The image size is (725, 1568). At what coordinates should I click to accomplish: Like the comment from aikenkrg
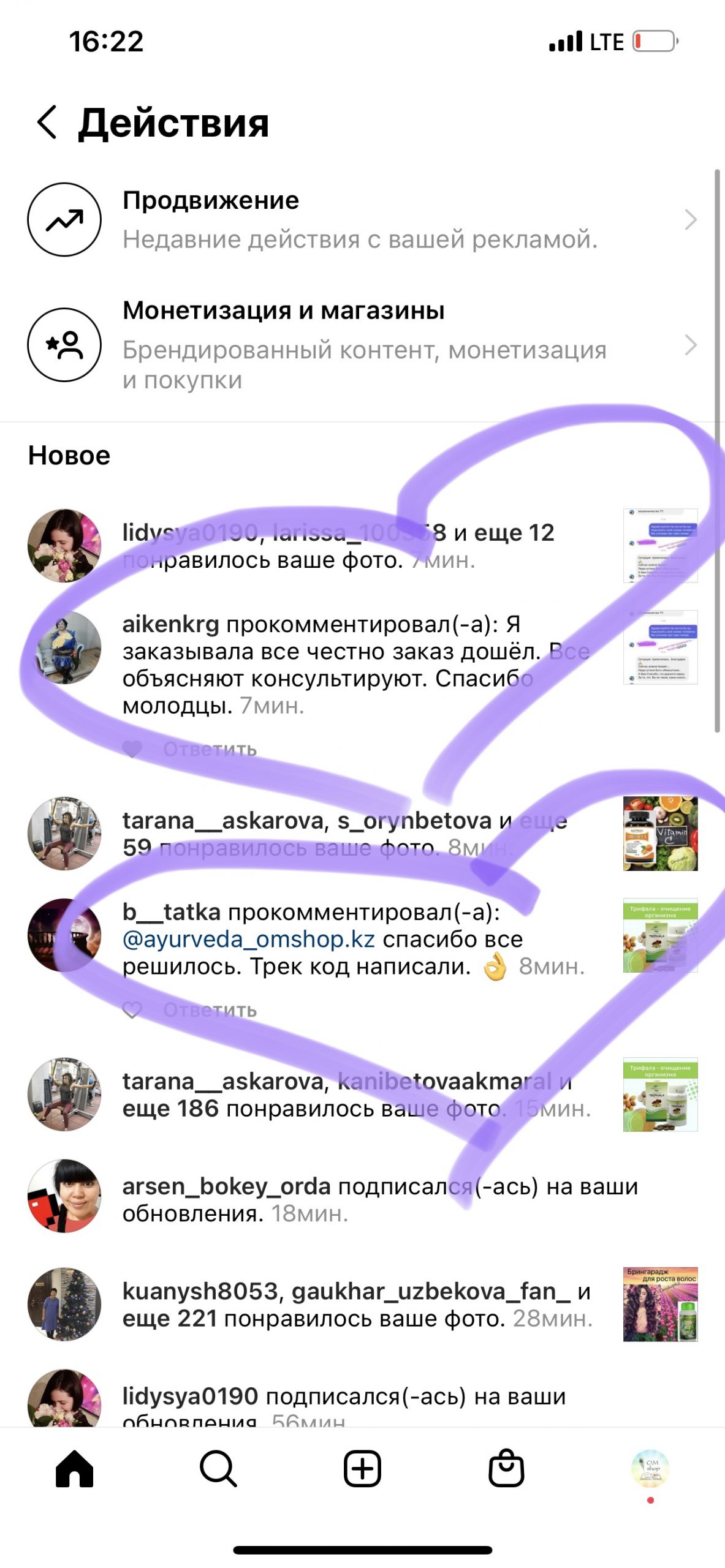[132, 749]
